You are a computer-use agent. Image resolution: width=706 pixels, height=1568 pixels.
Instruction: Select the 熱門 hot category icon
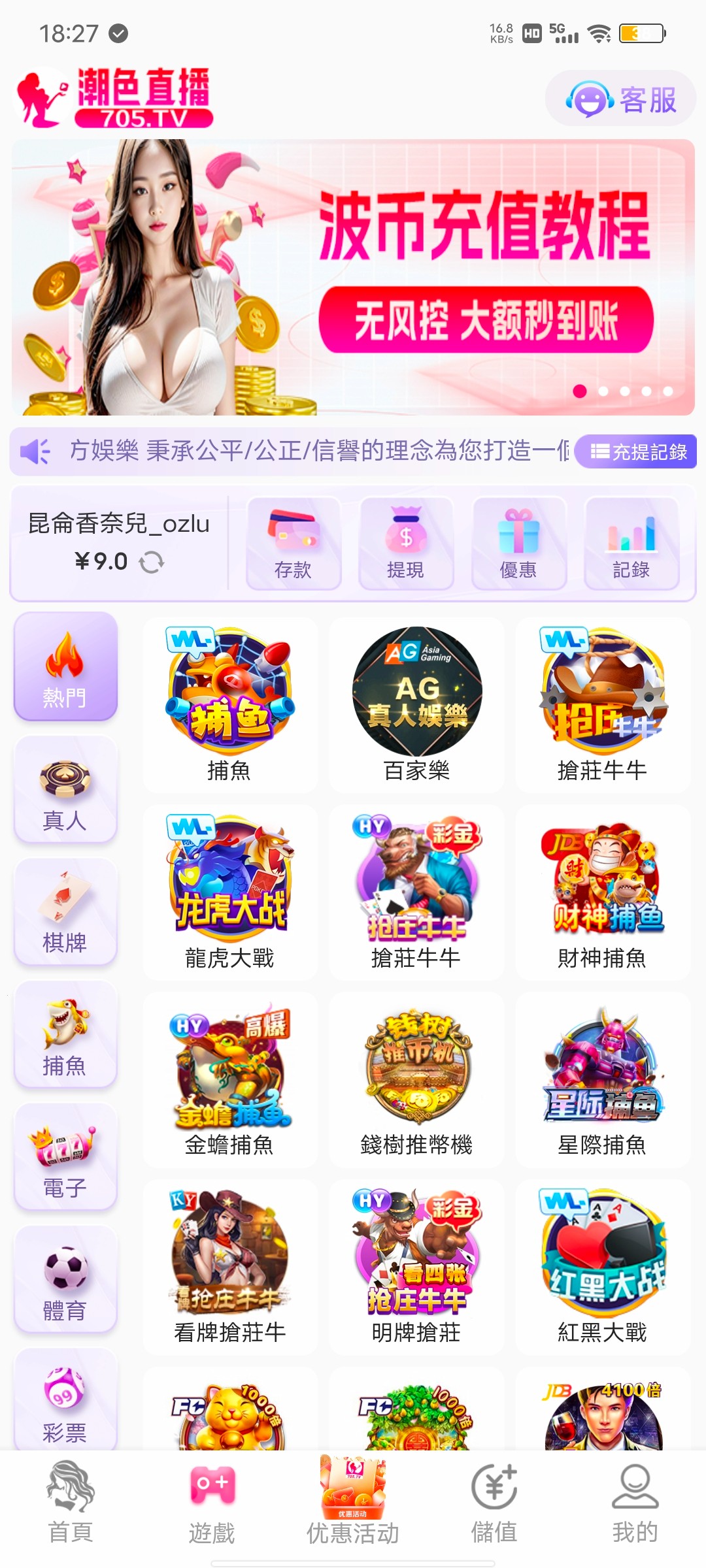[x=65, y=666]
